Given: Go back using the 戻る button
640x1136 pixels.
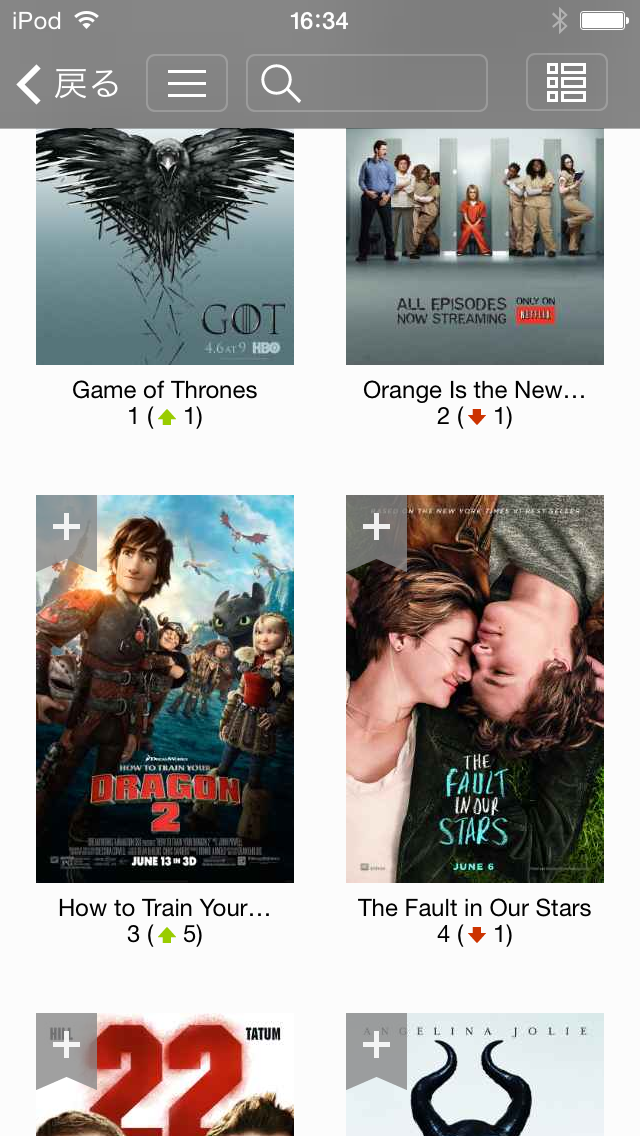Looking at the screenshot, I should [x=68, y=84].
